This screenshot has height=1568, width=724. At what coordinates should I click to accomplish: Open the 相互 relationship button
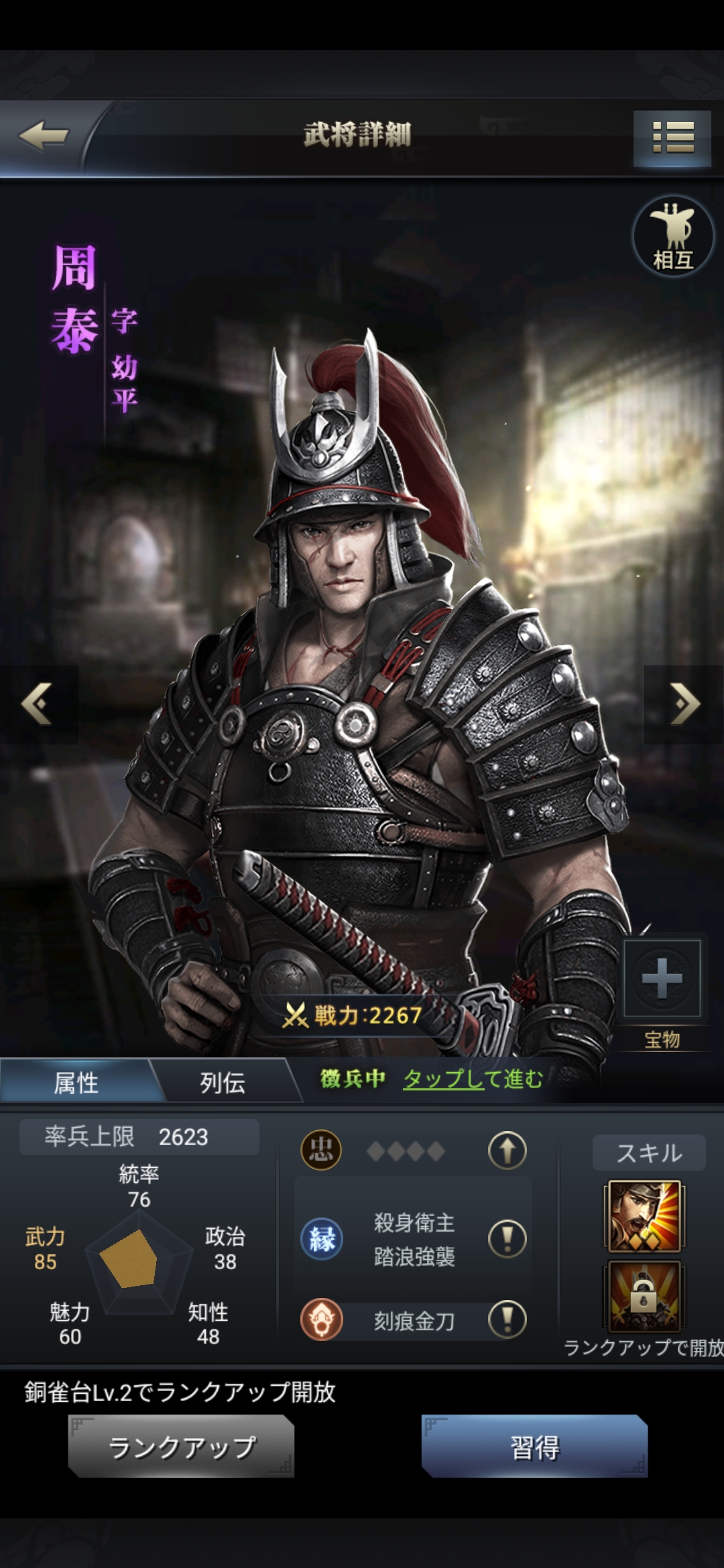672,236
